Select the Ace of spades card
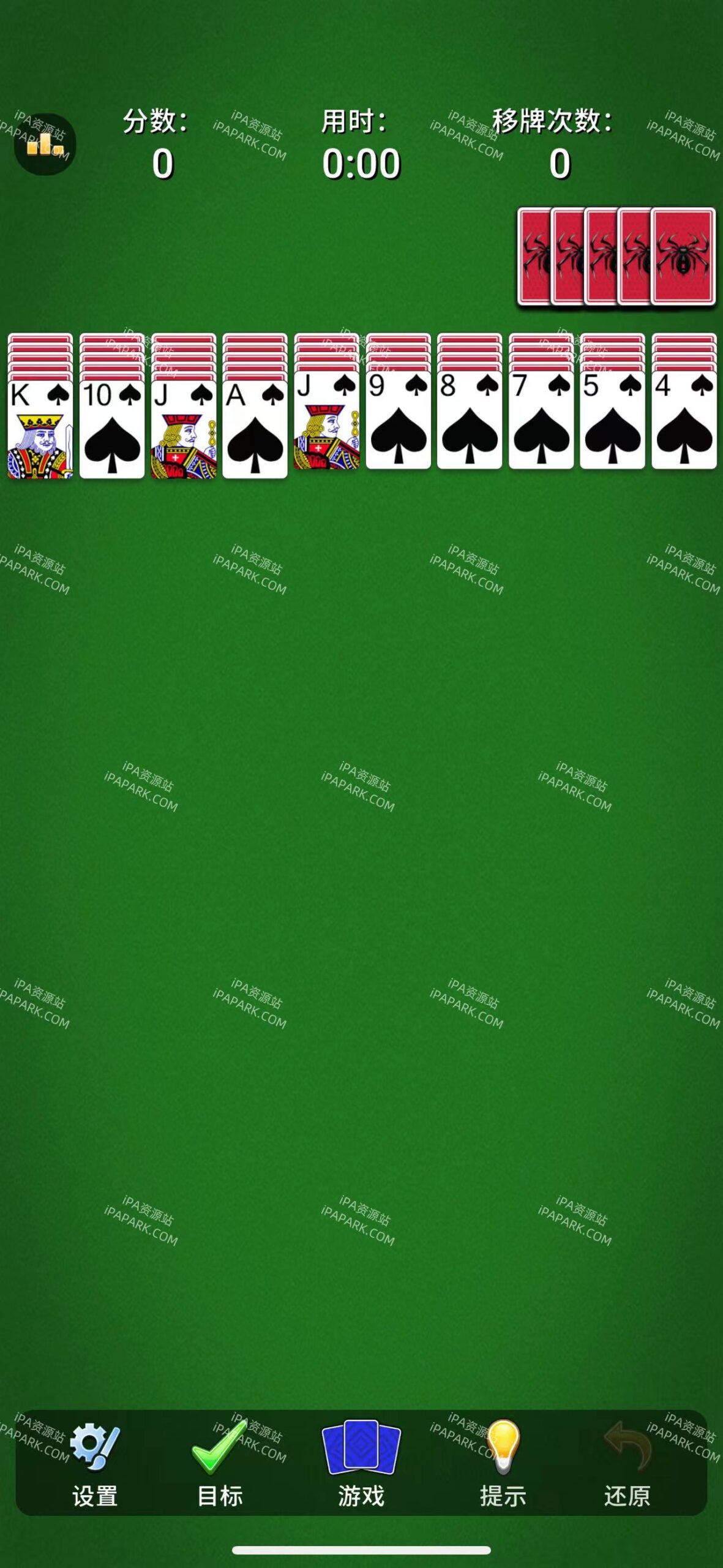 (x=255, y=429)
